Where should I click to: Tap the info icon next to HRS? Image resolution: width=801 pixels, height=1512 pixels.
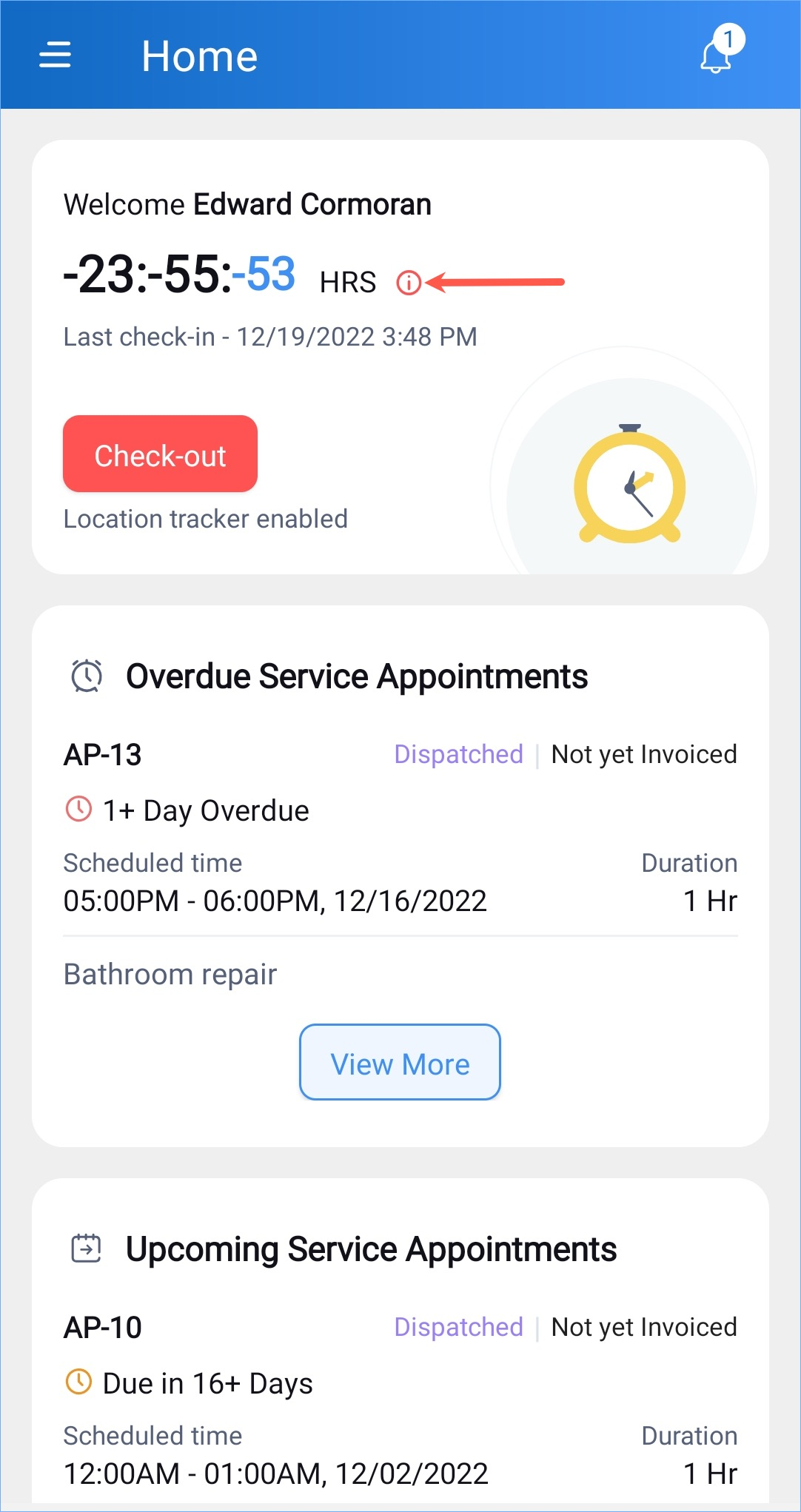tap(409, 282)
